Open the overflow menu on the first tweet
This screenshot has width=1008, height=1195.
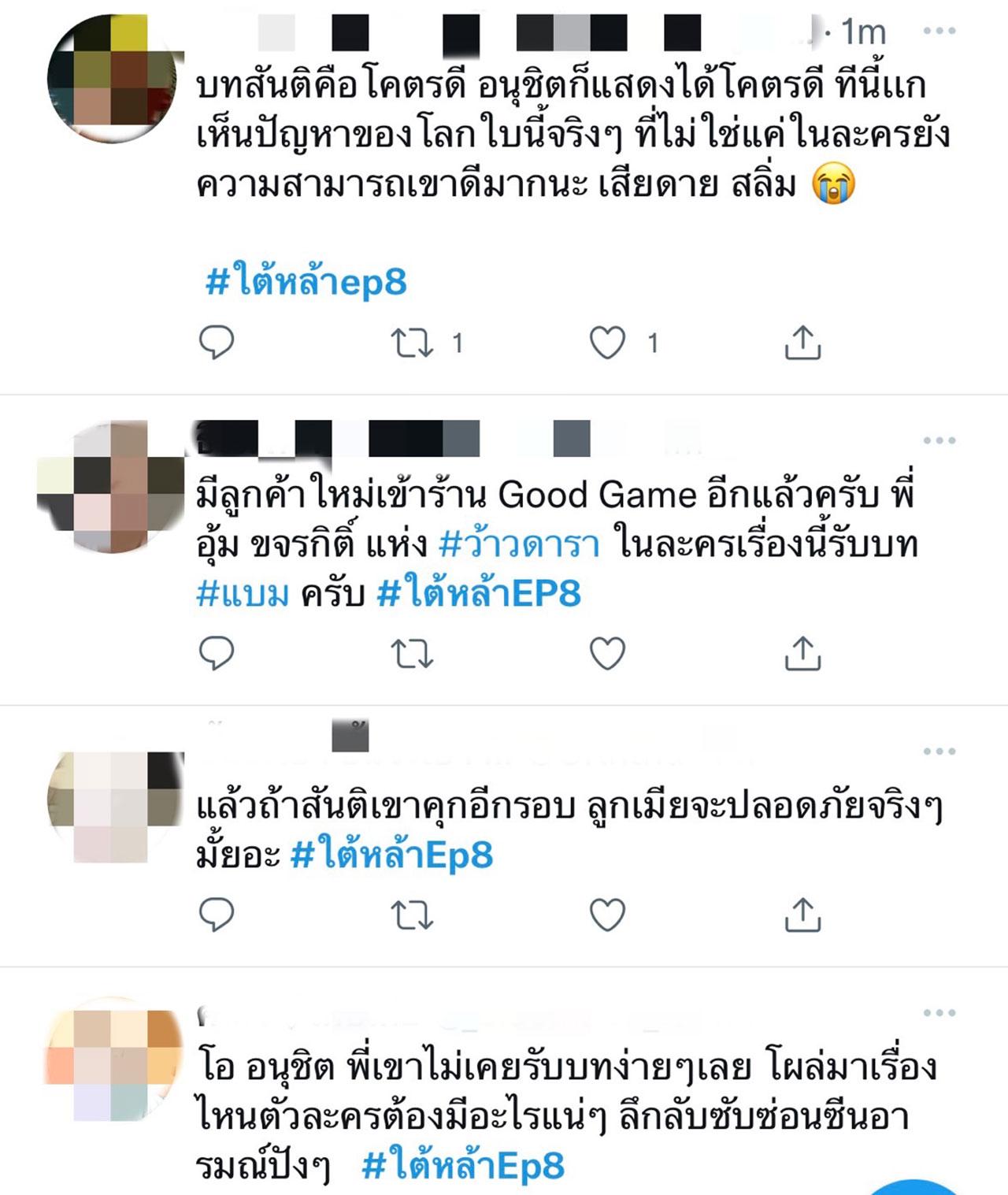pyautogui.click(x=939, y=32)
